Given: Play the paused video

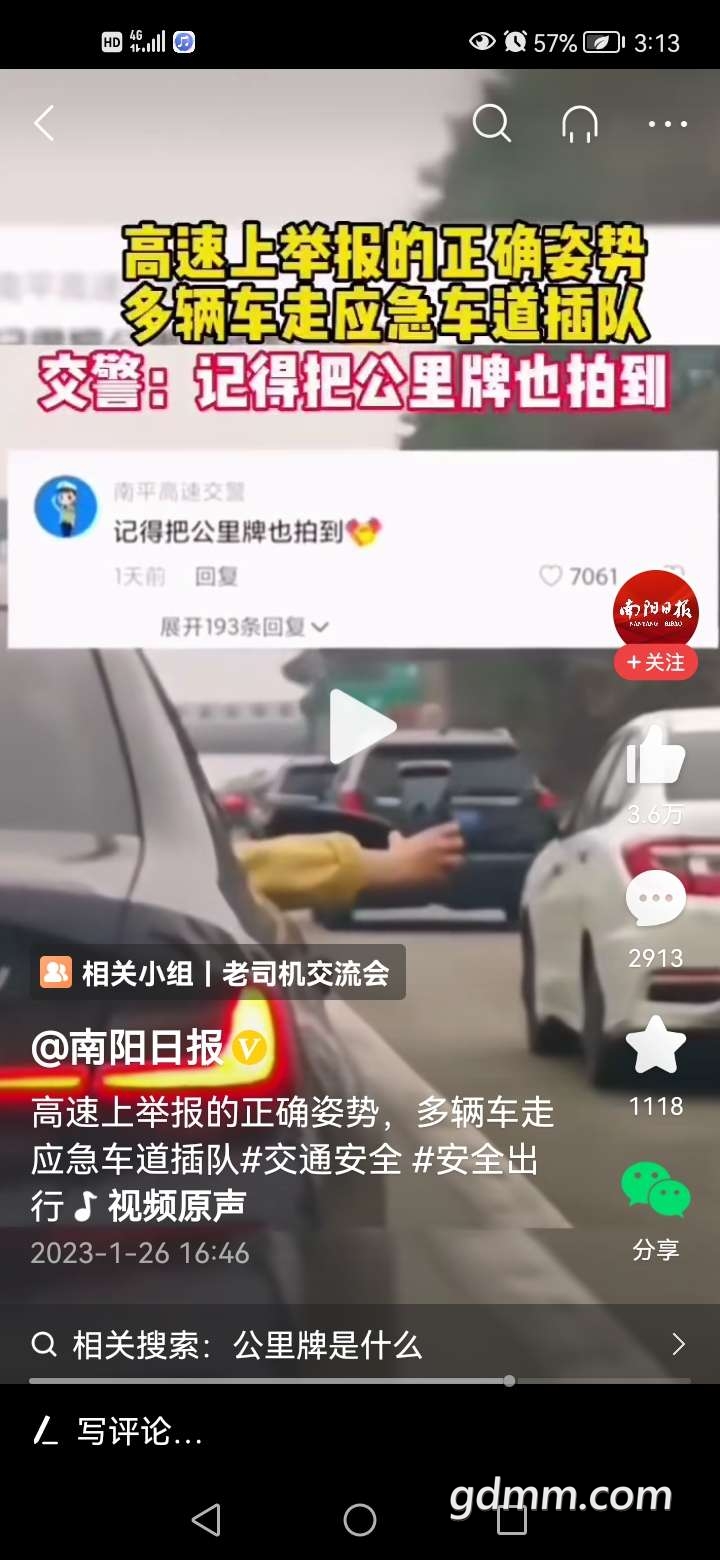Looking at the screenshot, I should [361, 726].
